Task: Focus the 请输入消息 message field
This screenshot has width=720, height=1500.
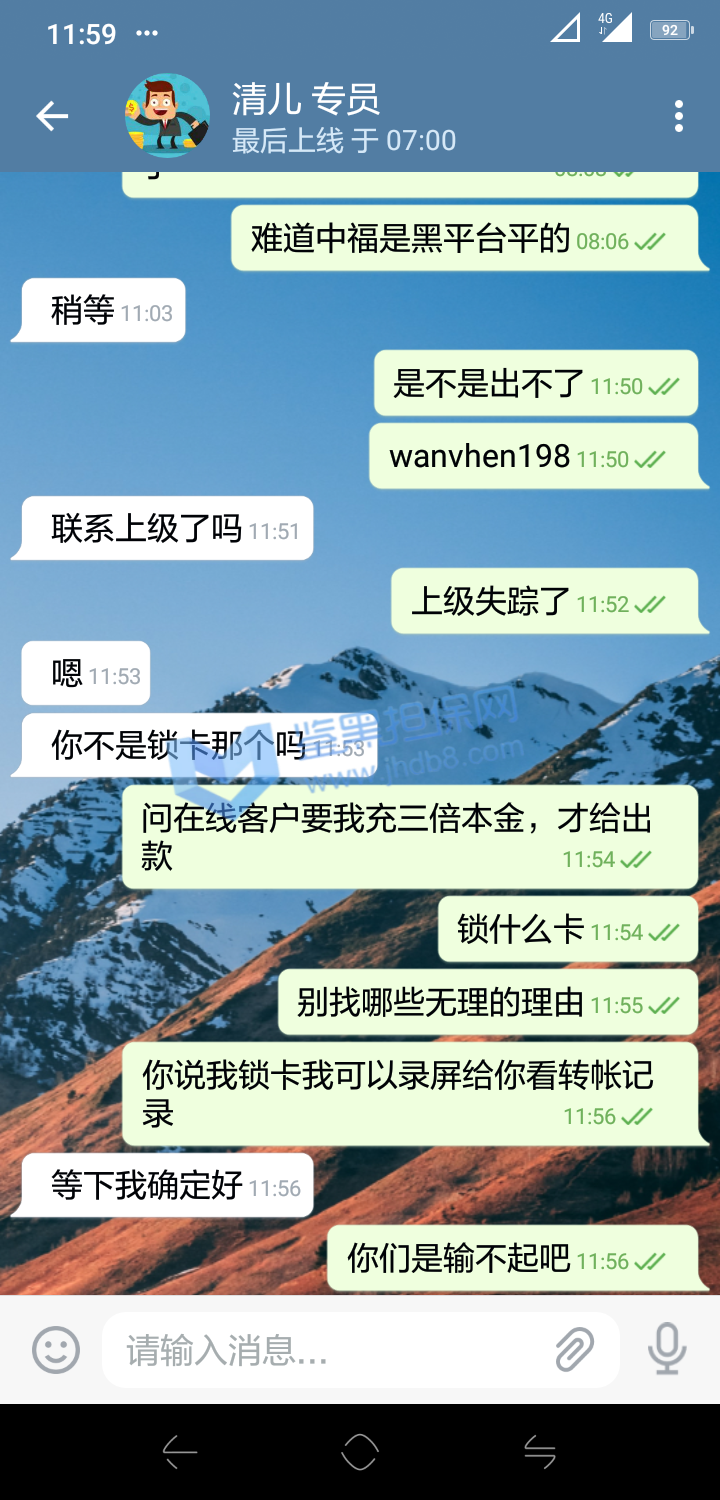Action: [330, 1351]
